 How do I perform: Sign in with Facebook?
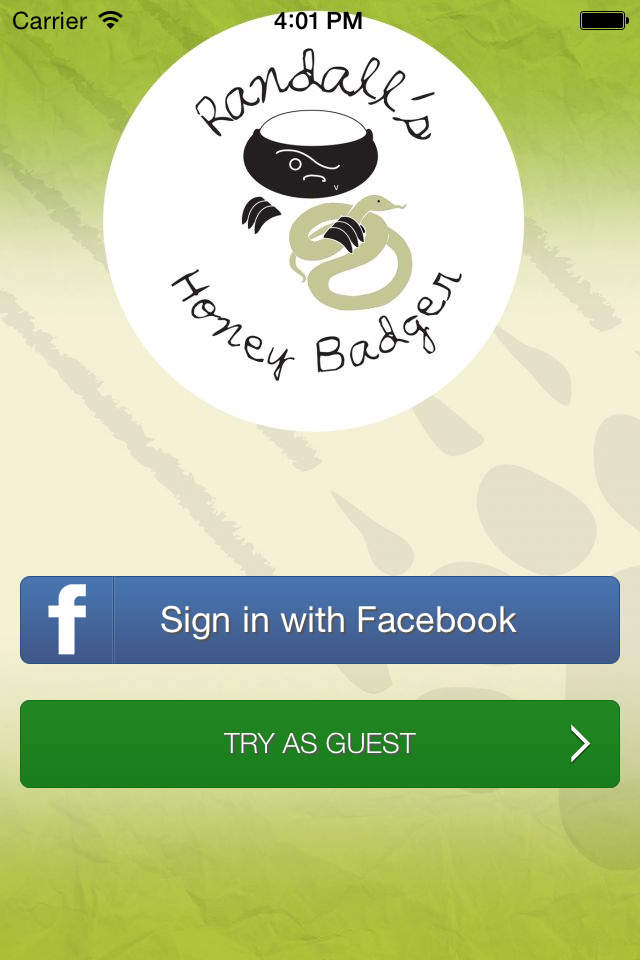coord(320,620)
